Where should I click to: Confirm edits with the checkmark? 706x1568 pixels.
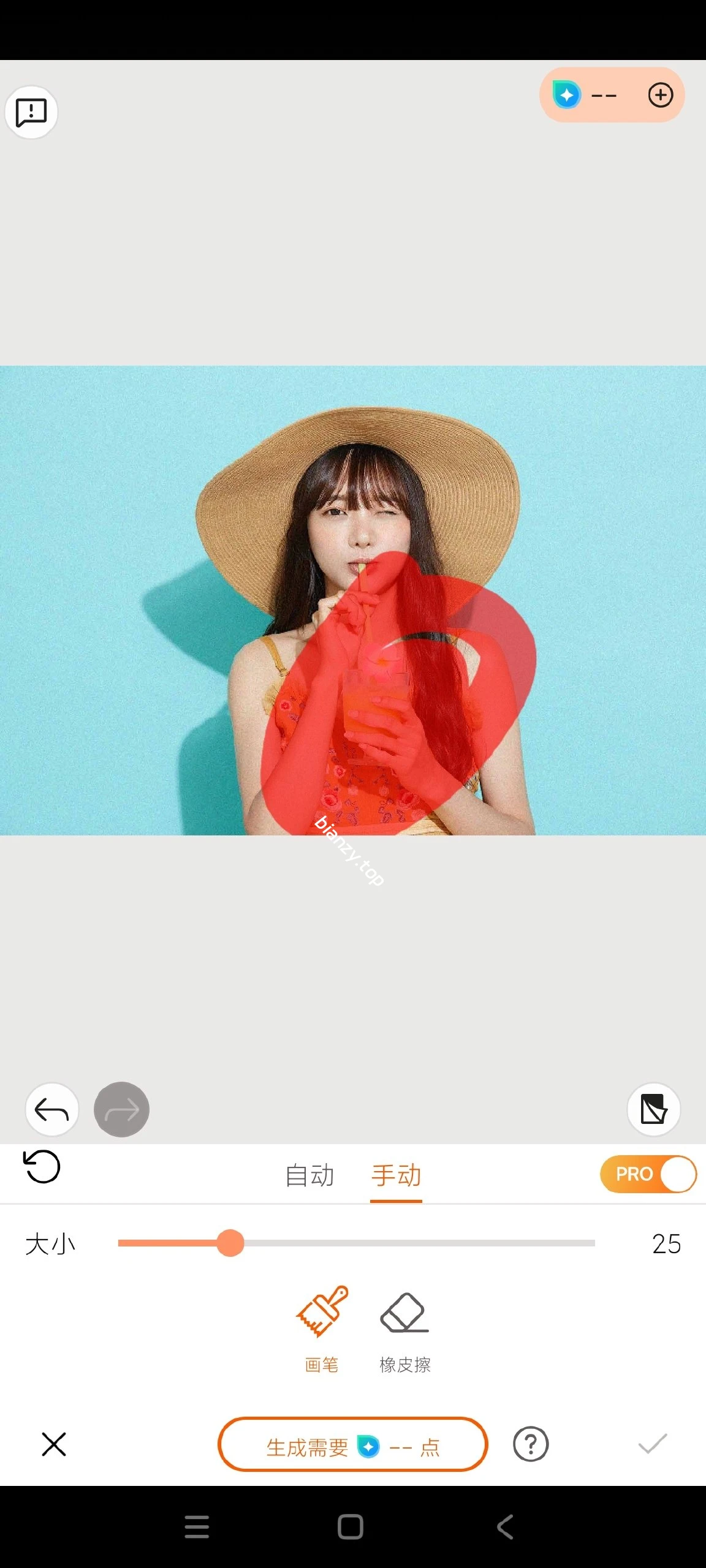(x=652, y=1444)
